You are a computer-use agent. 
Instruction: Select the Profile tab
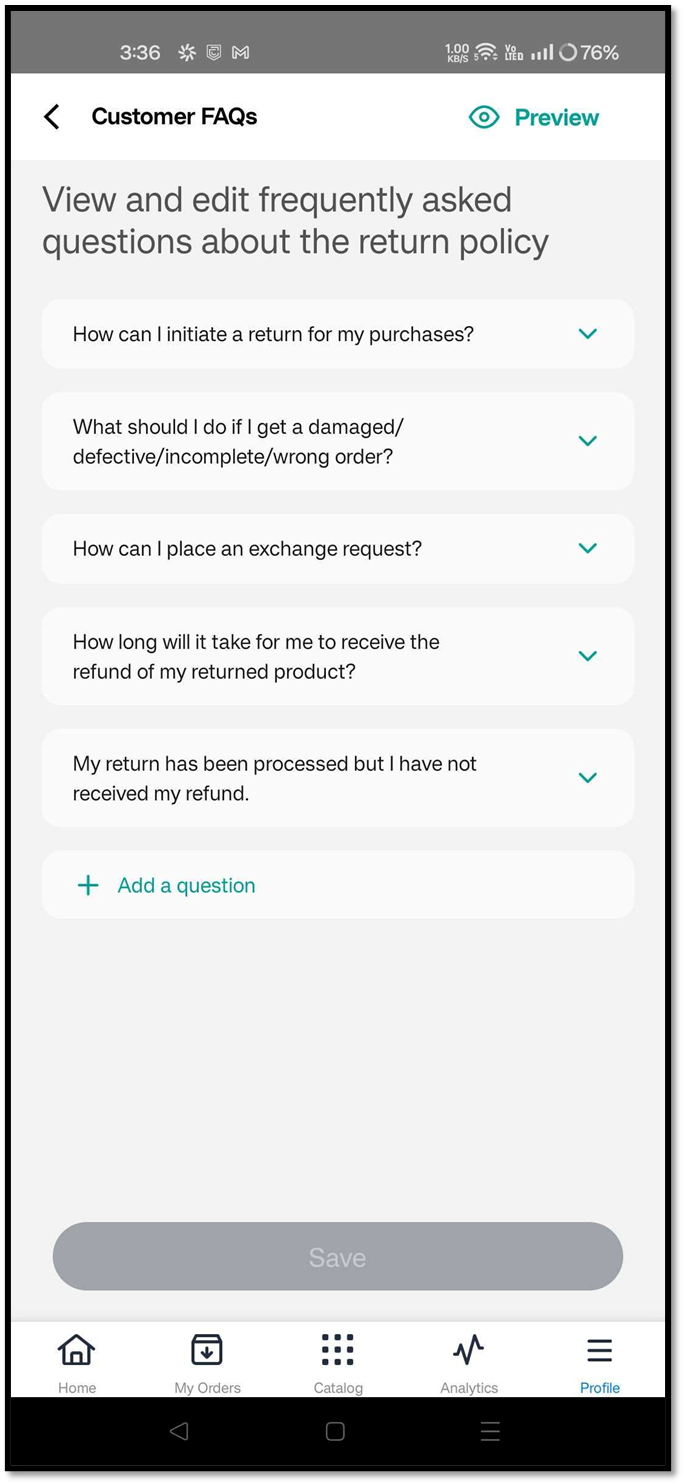coord(599,1362)
